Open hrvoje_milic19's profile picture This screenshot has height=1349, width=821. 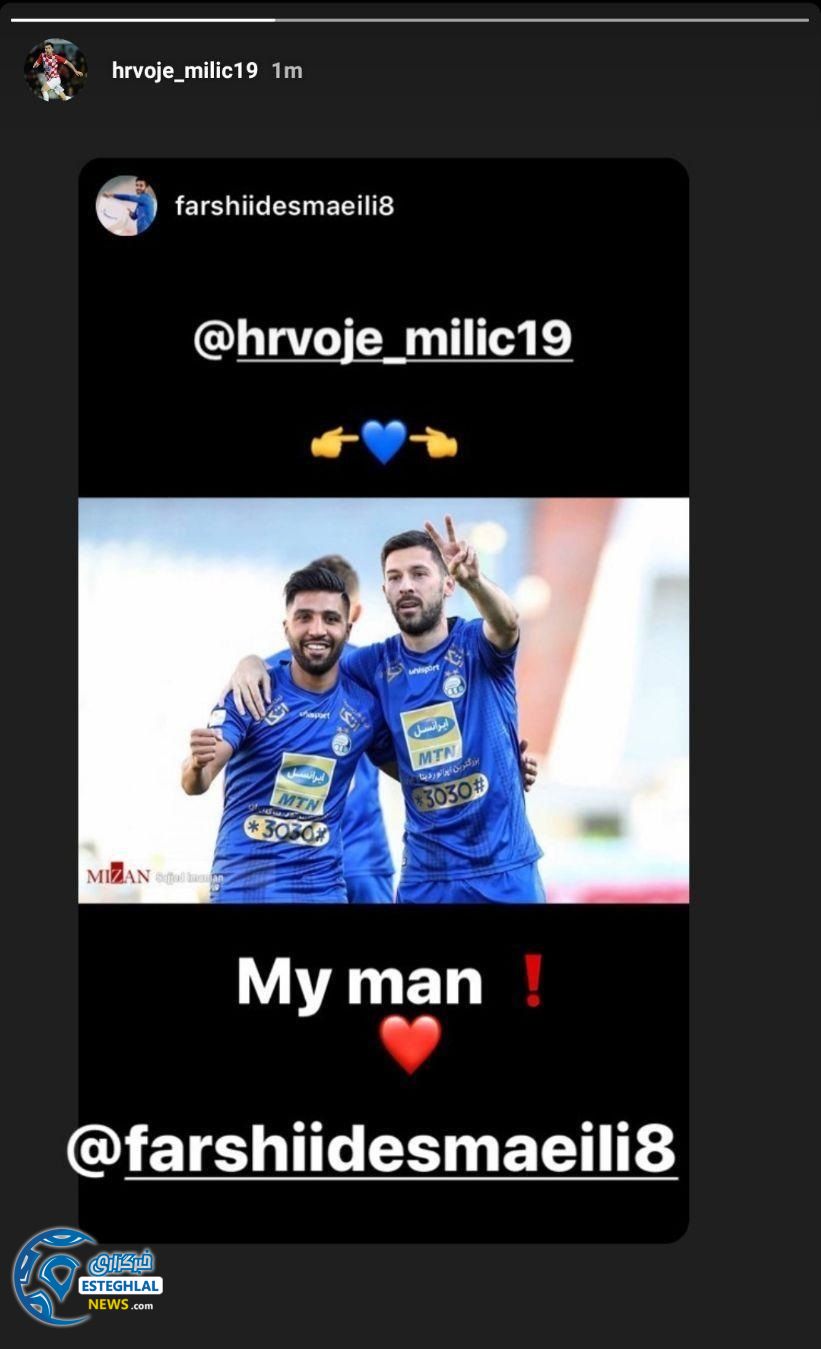(55, 70)
